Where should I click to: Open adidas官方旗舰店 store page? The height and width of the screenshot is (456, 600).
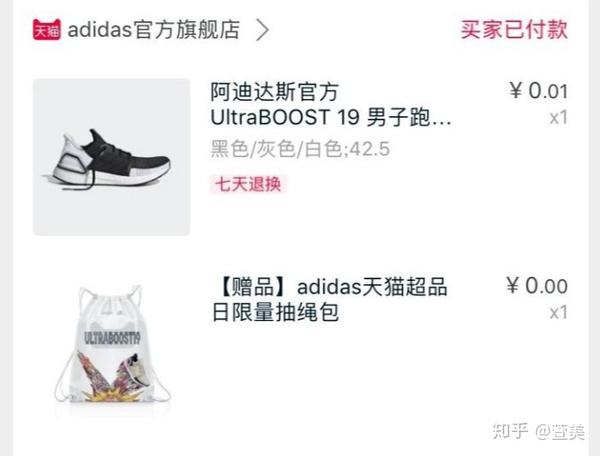pos(153,29)
